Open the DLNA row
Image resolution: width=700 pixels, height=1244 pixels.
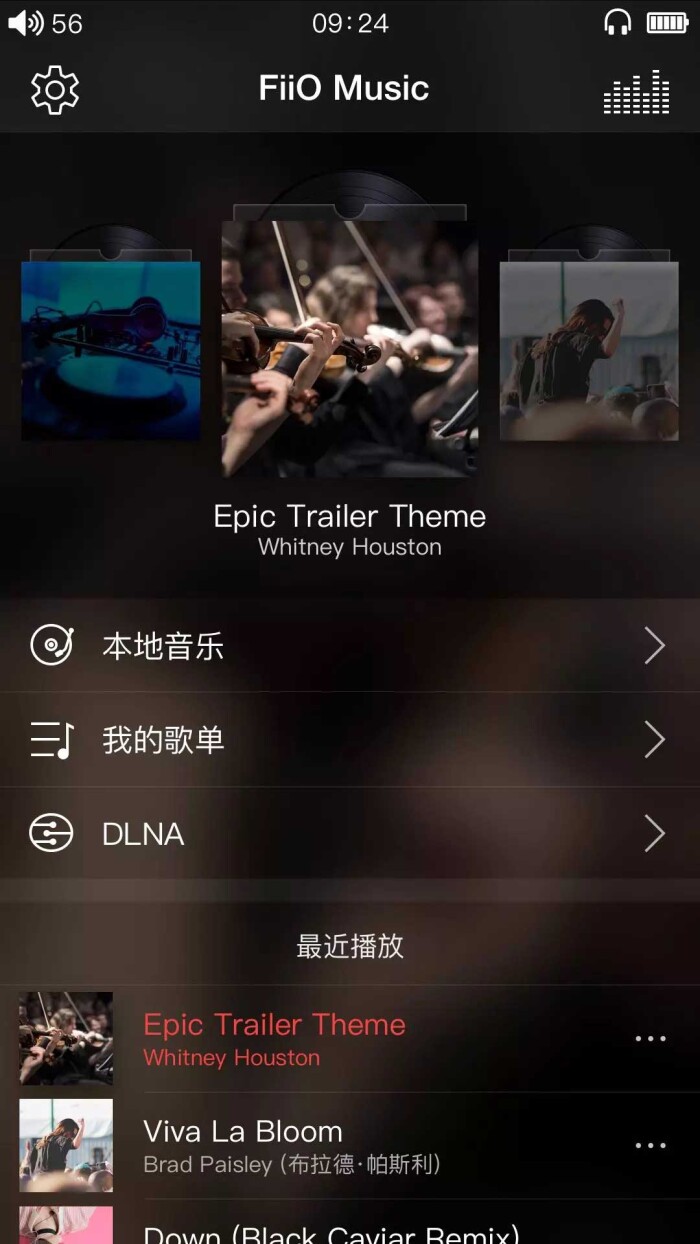[350, 833]
